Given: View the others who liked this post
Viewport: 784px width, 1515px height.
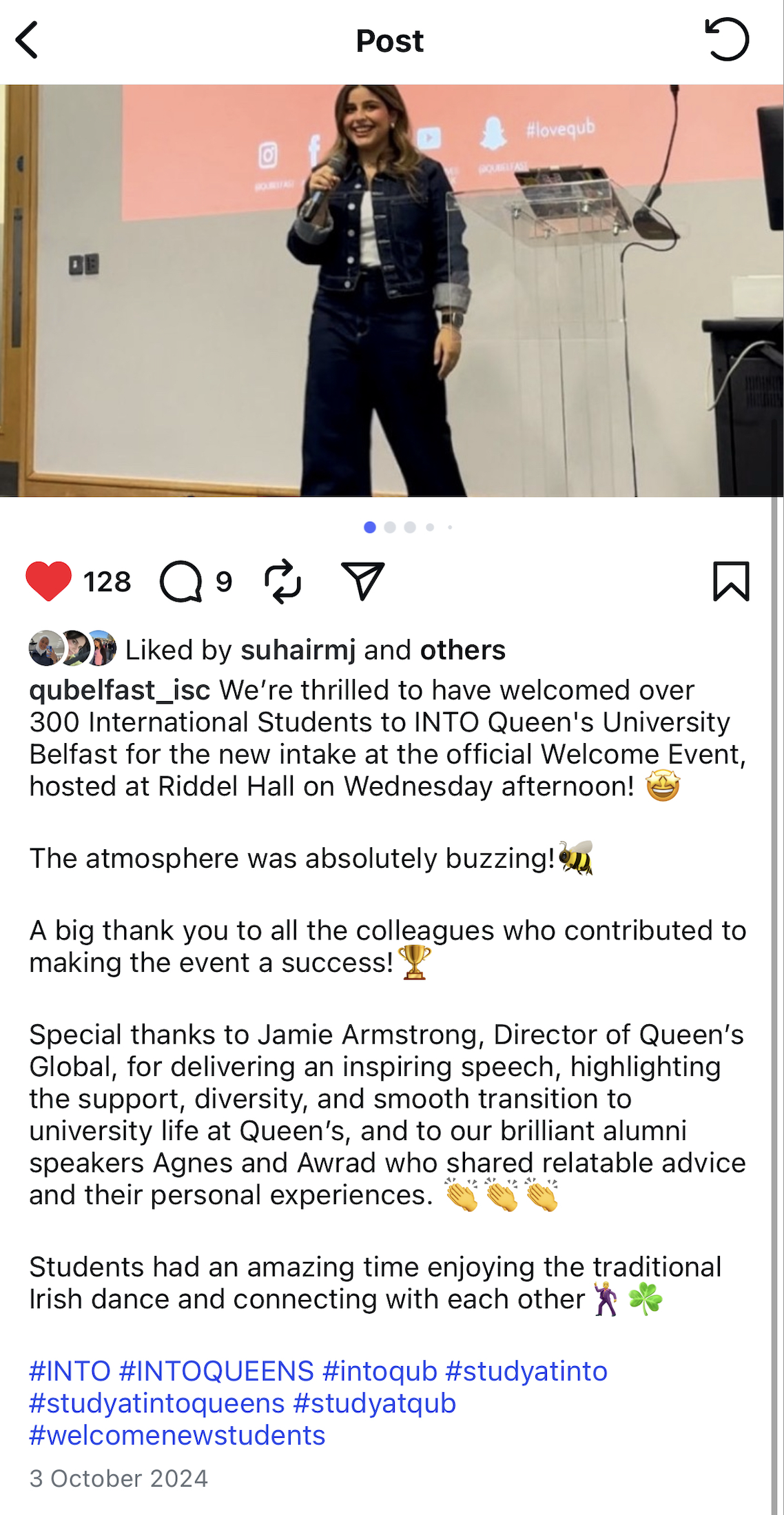Looking at the screenshot, I should [x=462, y=650].
